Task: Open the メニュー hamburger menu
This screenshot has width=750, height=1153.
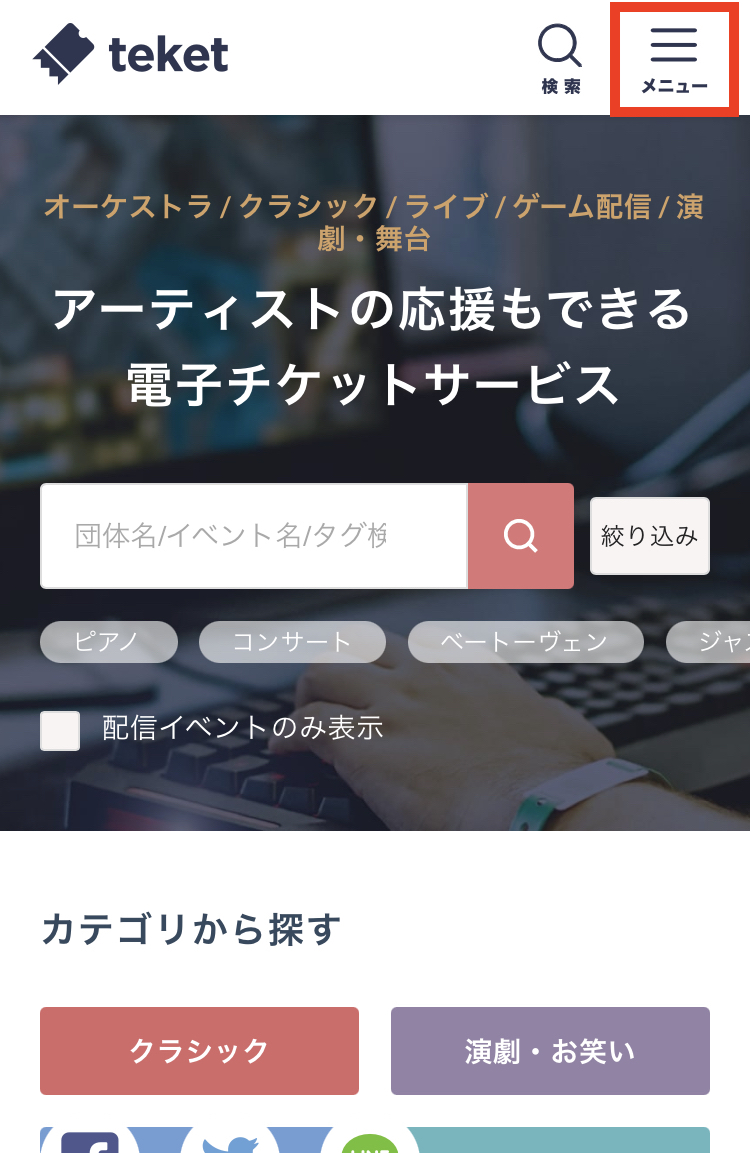Action: 674,58
